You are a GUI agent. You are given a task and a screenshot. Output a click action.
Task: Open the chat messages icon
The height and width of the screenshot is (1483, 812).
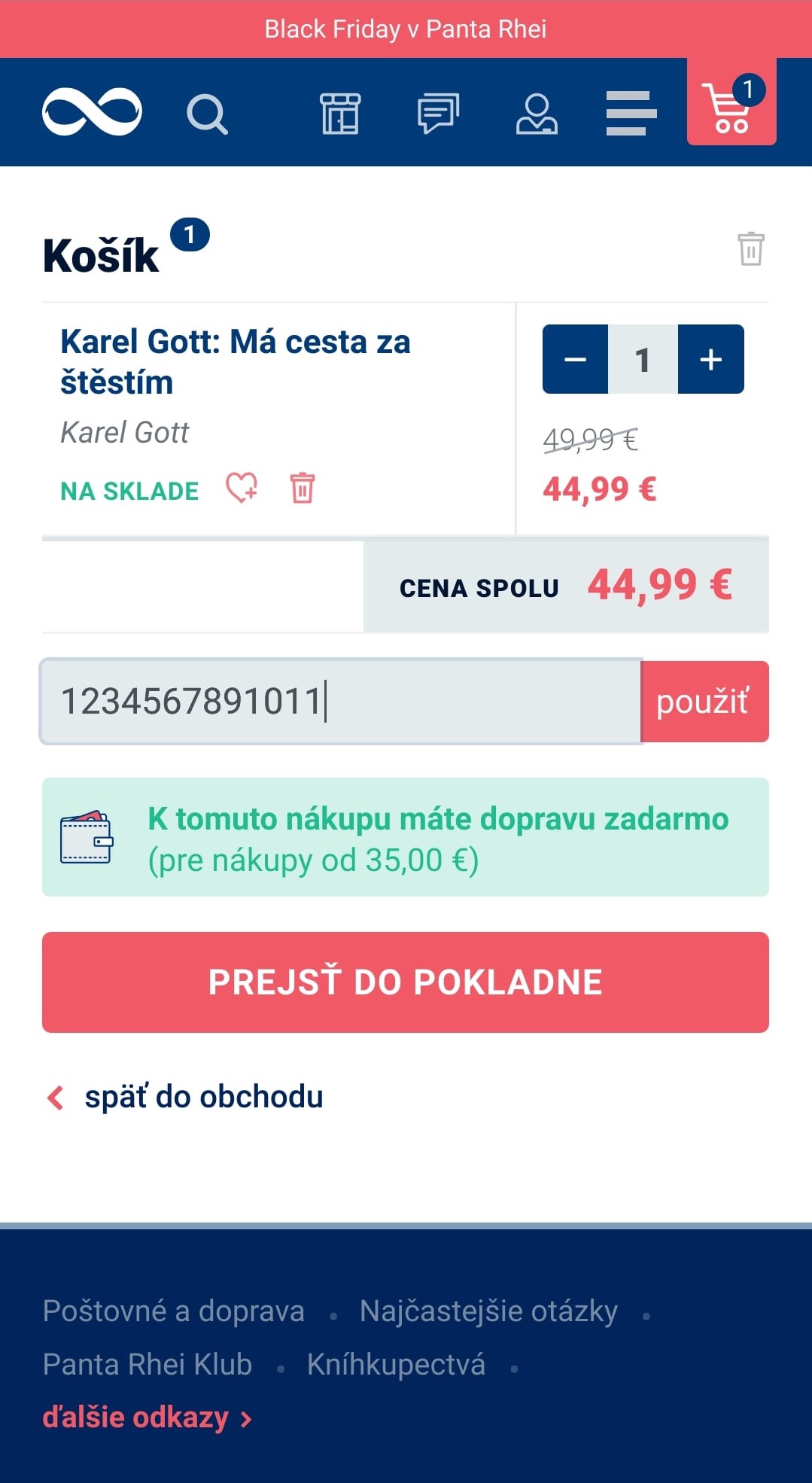tap(438, 114)
